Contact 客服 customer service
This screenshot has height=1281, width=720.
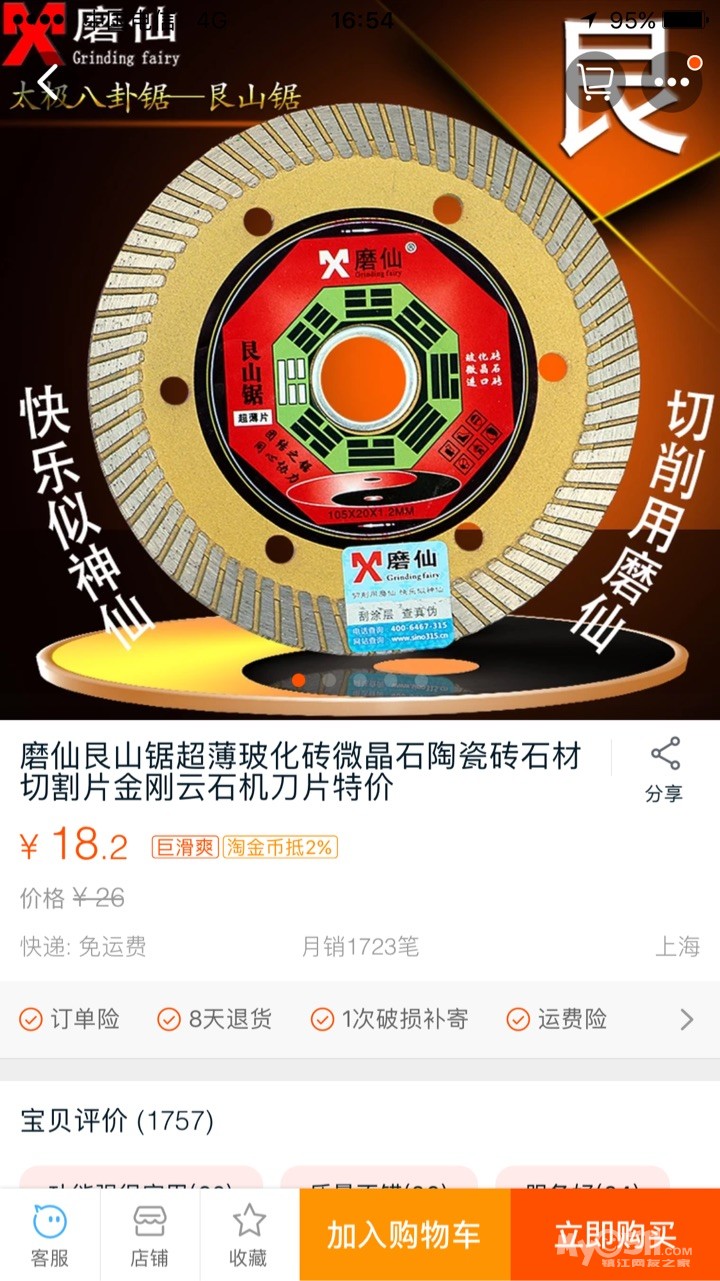click(50, 1236)
